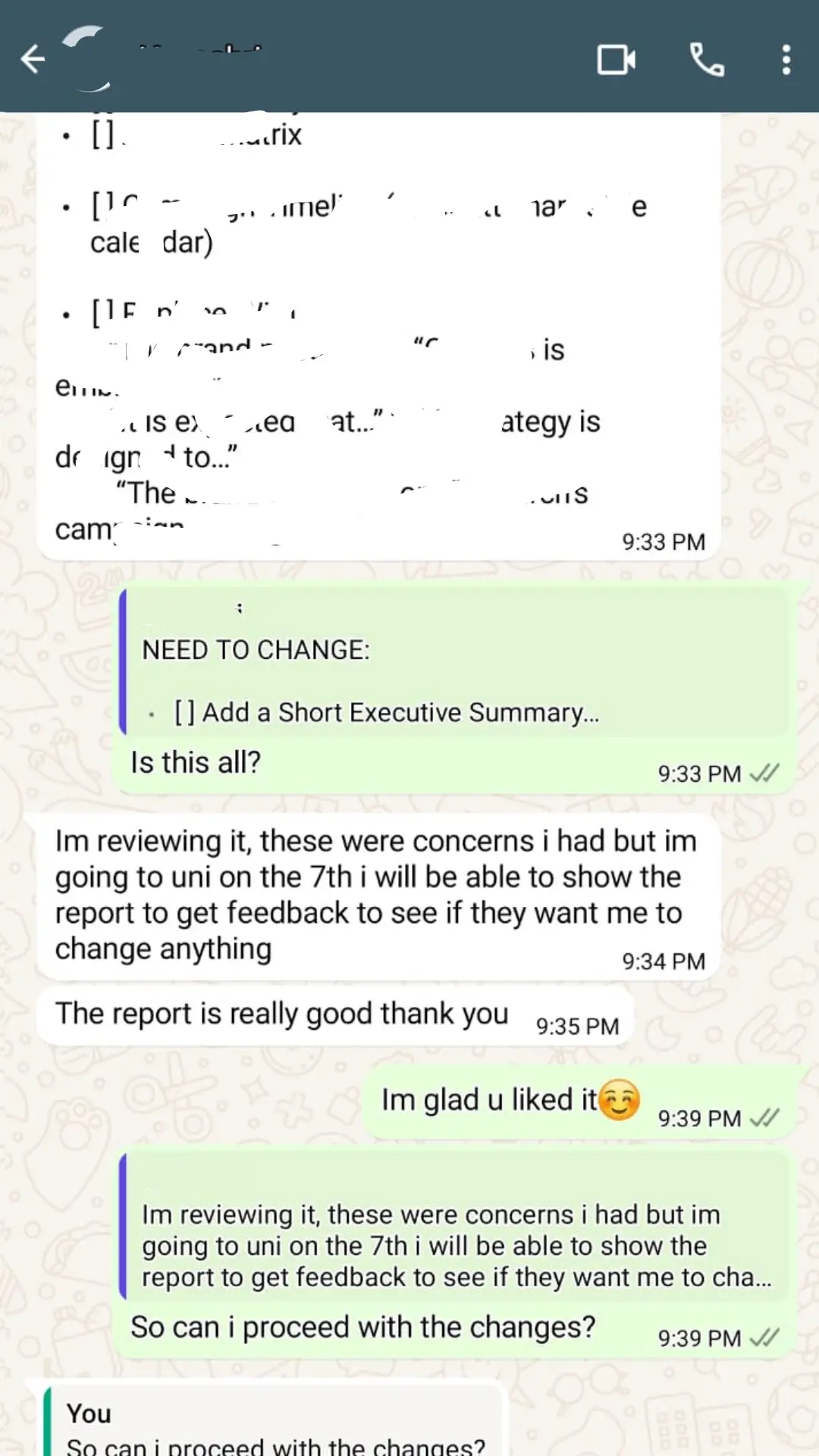The width and height of the screenshot is (819, 1456).
Task: Tap quoted 'You' reply preview
Action: click(x=273, y=1423)
